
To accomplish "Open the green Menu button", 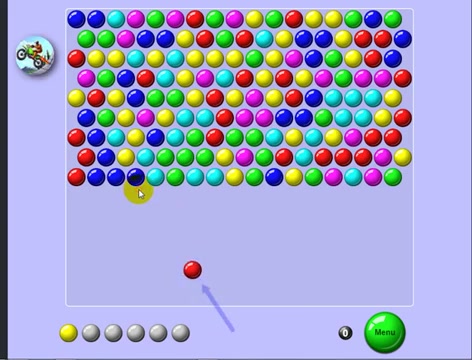I will [x=385, y=332].
